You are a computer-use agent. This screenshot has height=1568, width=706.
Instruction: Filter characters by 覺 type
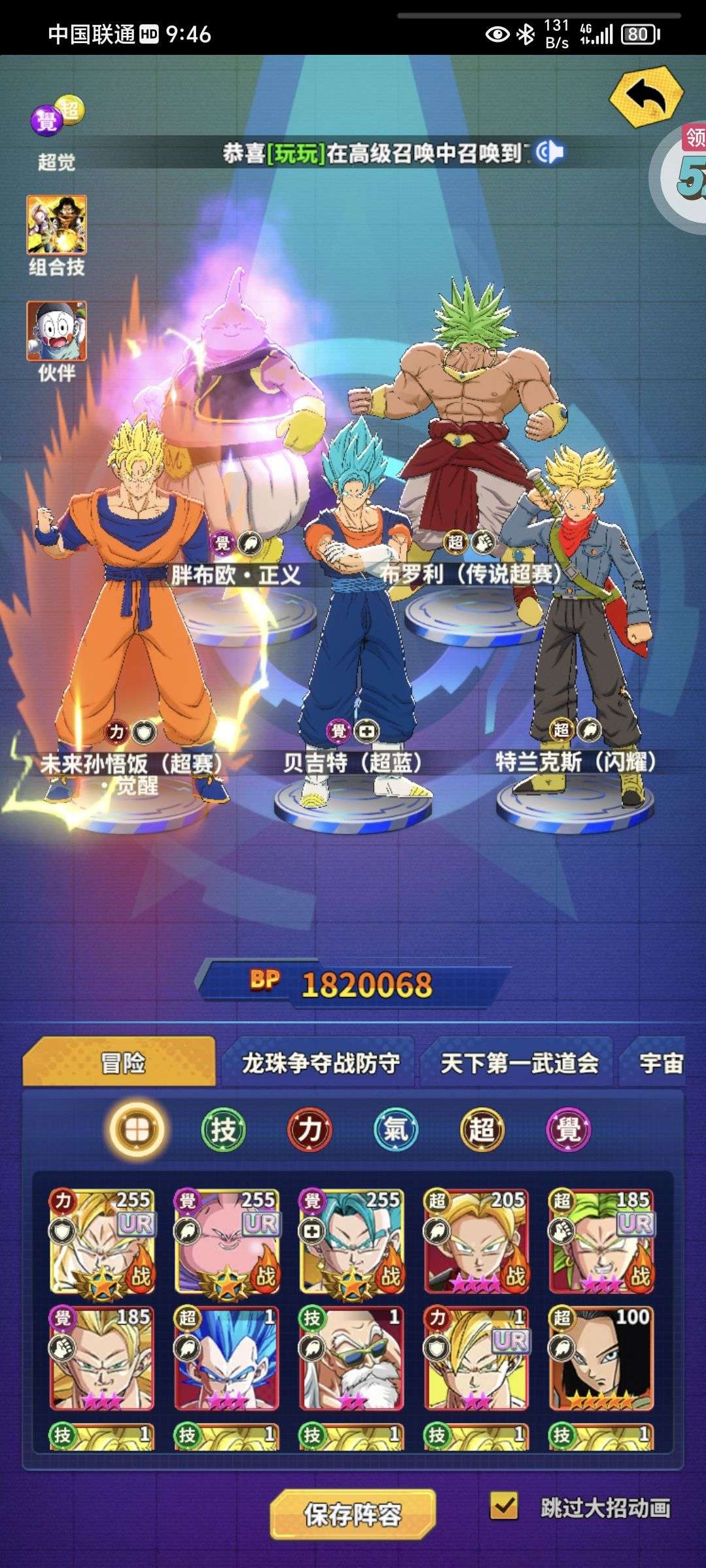pos(568,1129)
